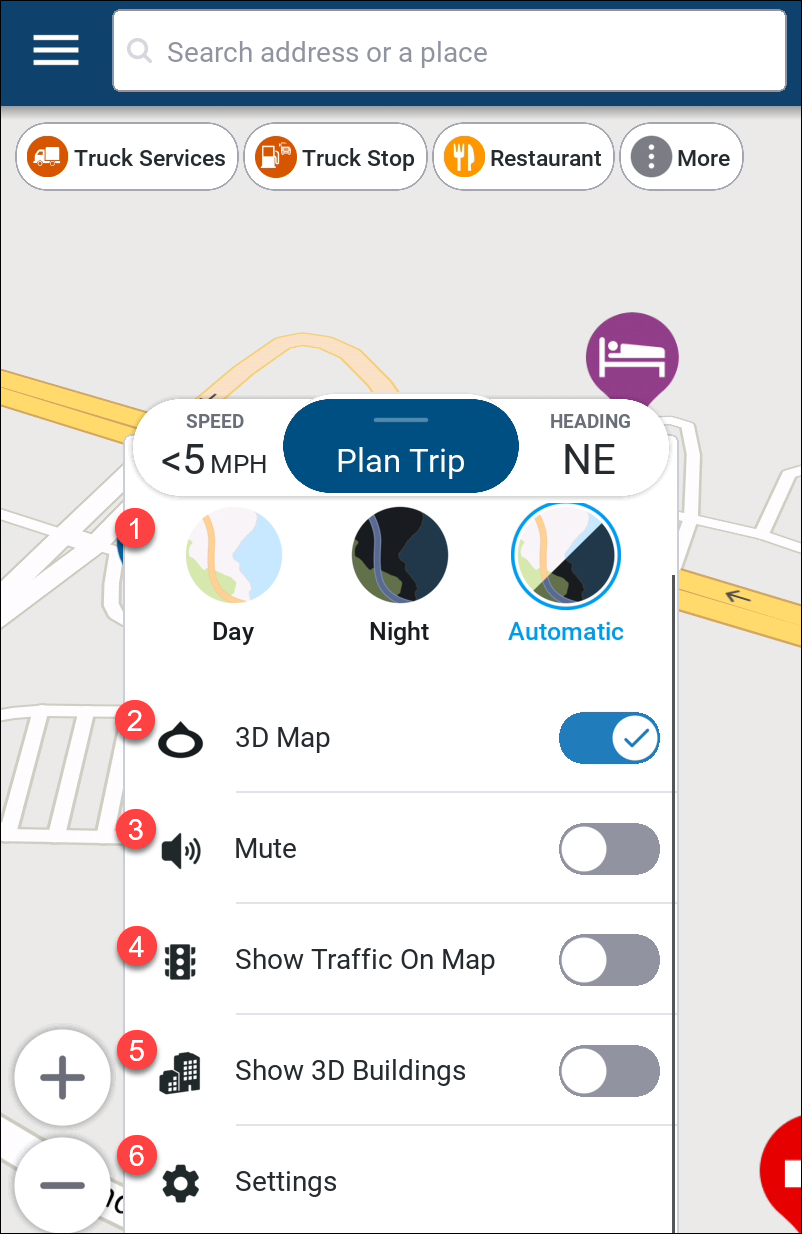The height and width of the screenshot is (1234, 802).
Task: Switch map to Day mode
Action: 233,573
